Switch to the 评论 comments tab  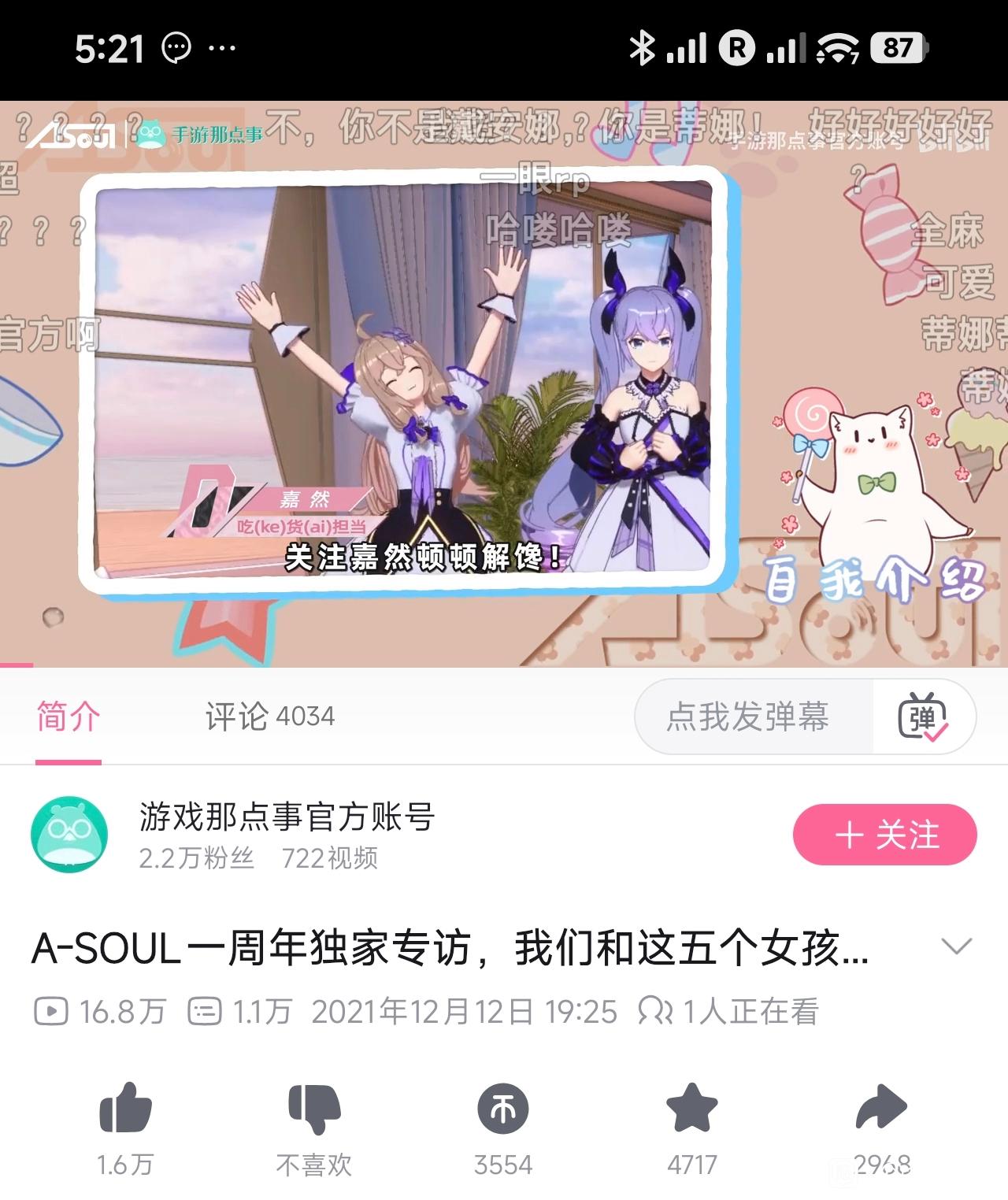tap(269, 717)
